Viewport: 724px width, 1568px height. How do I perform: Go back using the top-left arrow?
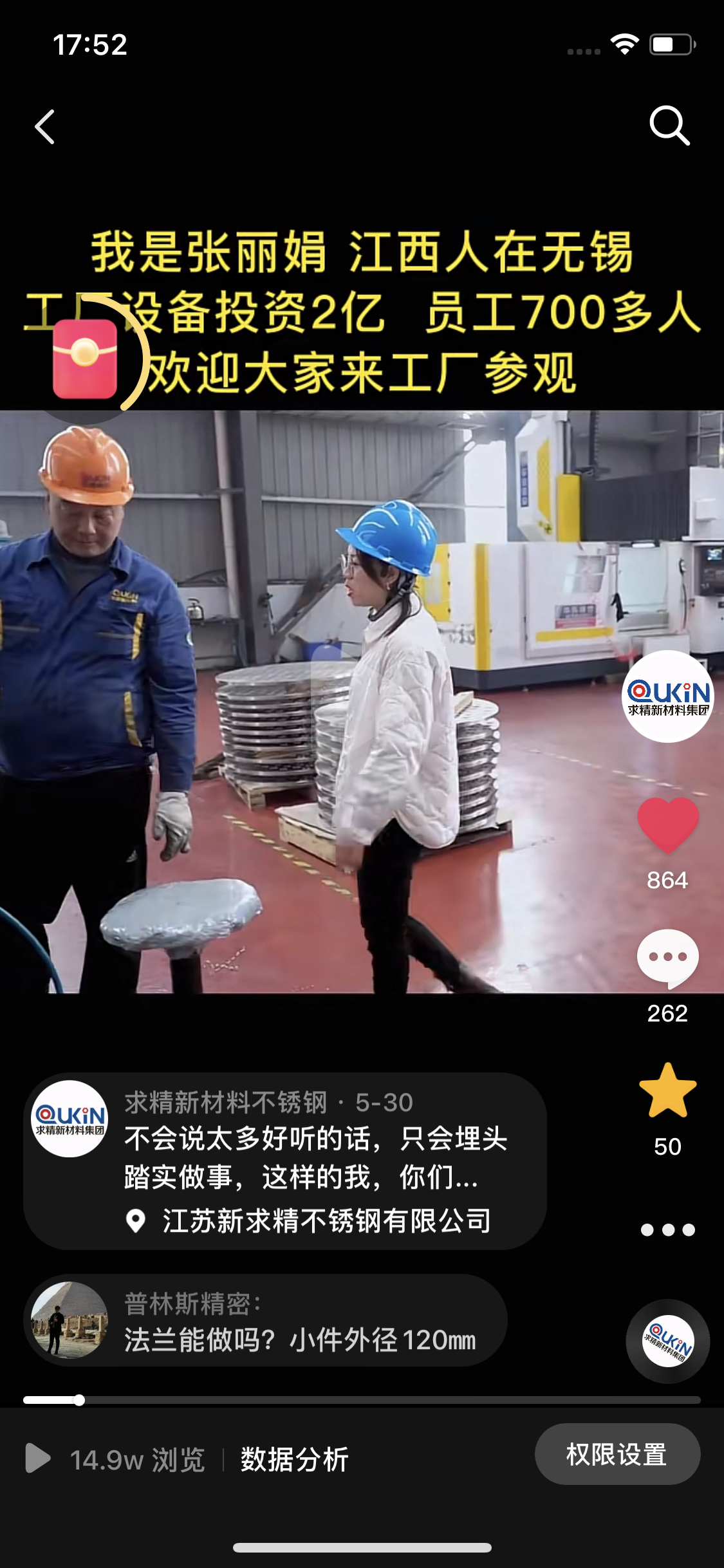point(44,126)
